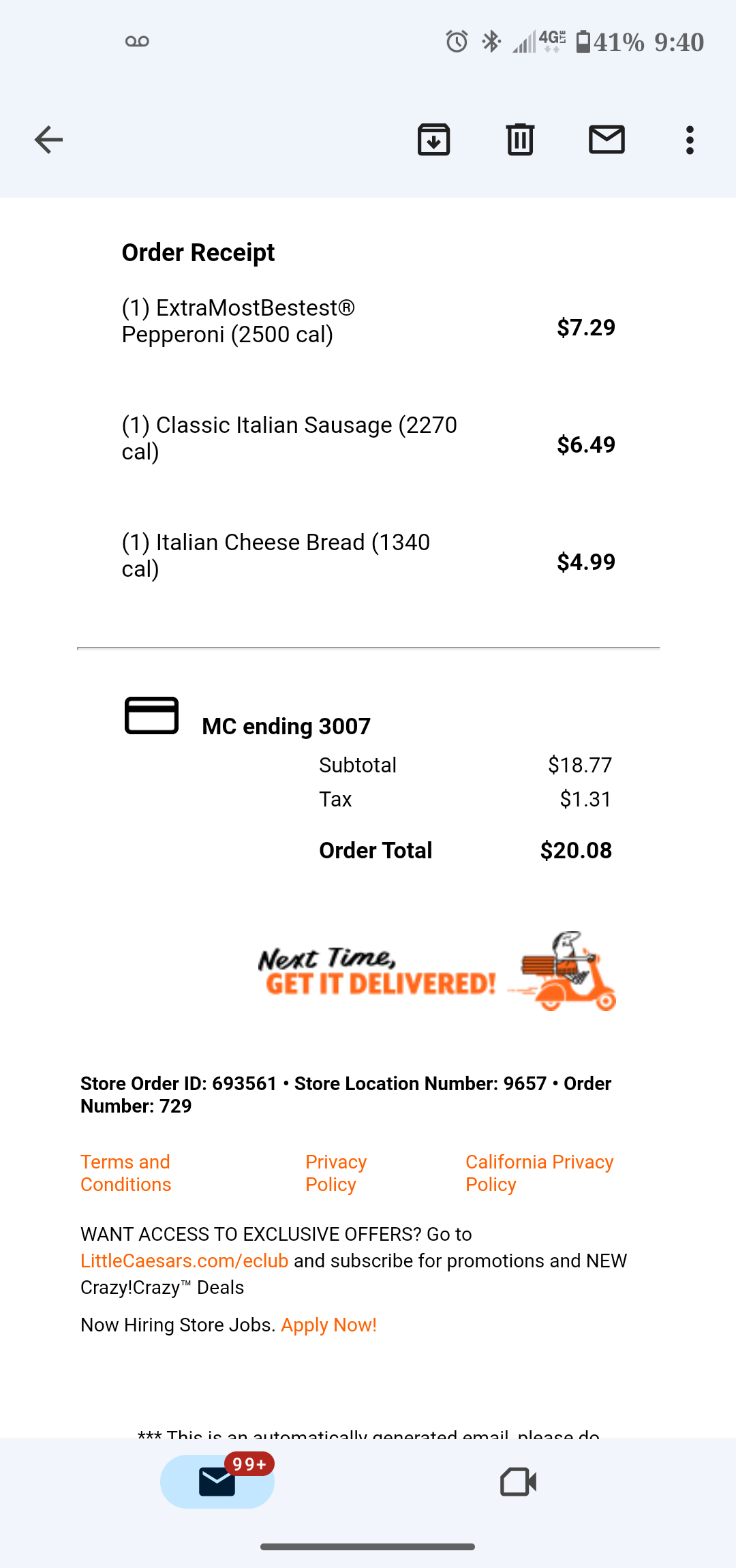Open Terms and Conditions link
The image size is (736, 1568).
tap(126, 1173)
